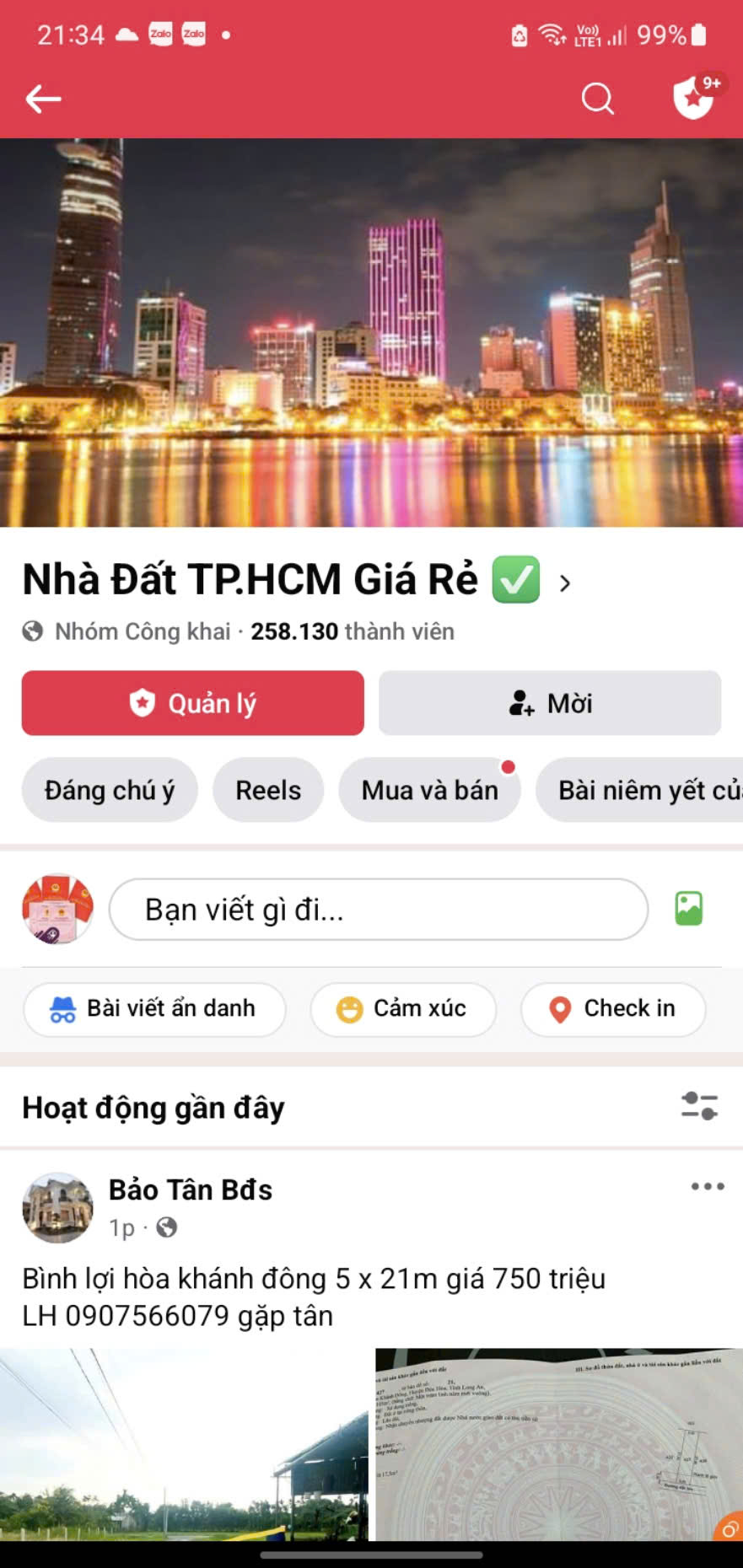Open Nhà Đất TP.HCM Giá Rẻ group info
Screen dimensions: 743x1568
click(x=295, y=580)
